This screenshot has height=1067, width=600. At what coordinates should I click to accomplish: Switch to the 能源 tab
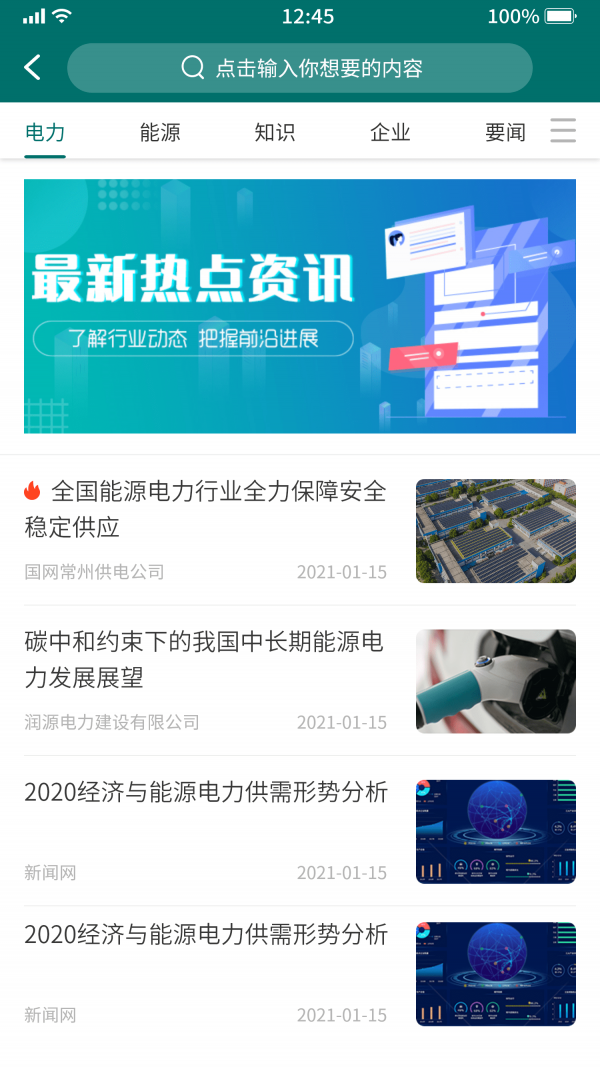coord(160,132)
